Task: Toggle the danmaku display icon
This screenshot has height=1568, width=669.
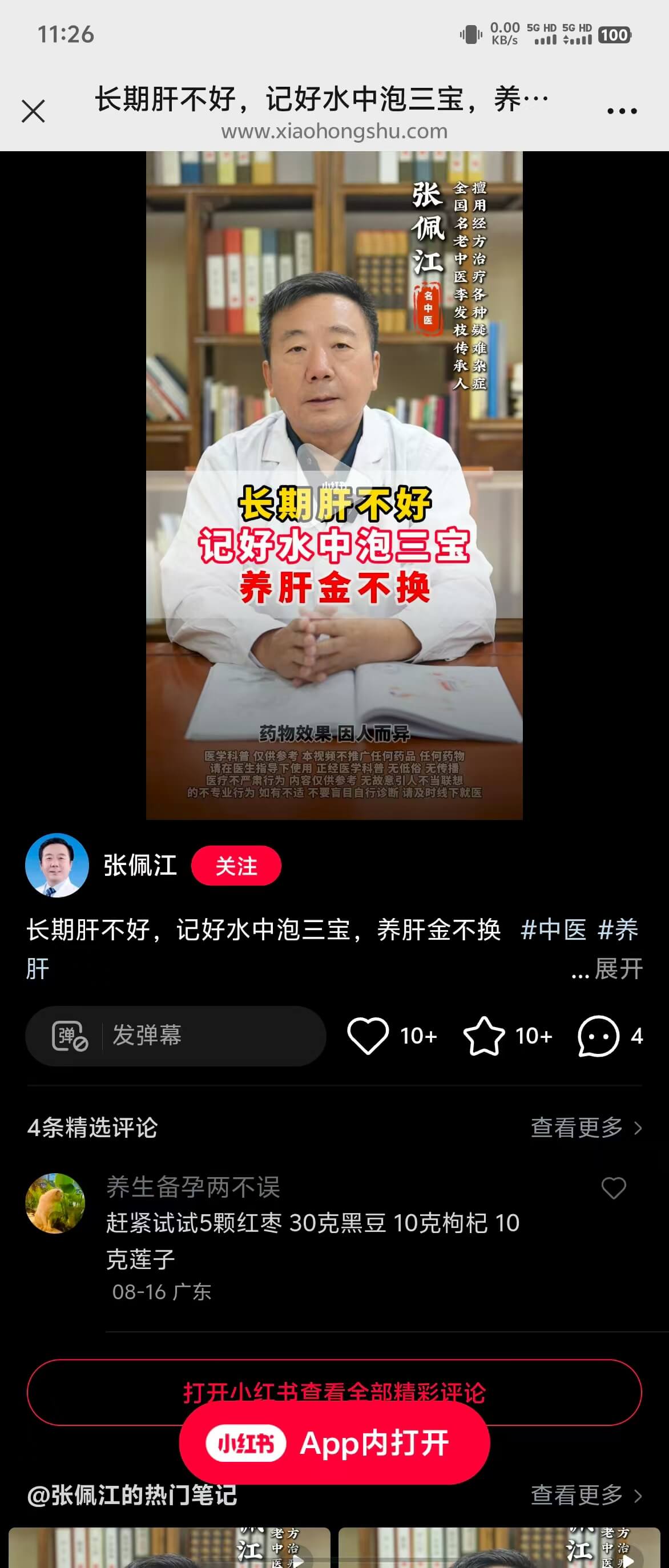Action: [x=70, y=1036]
